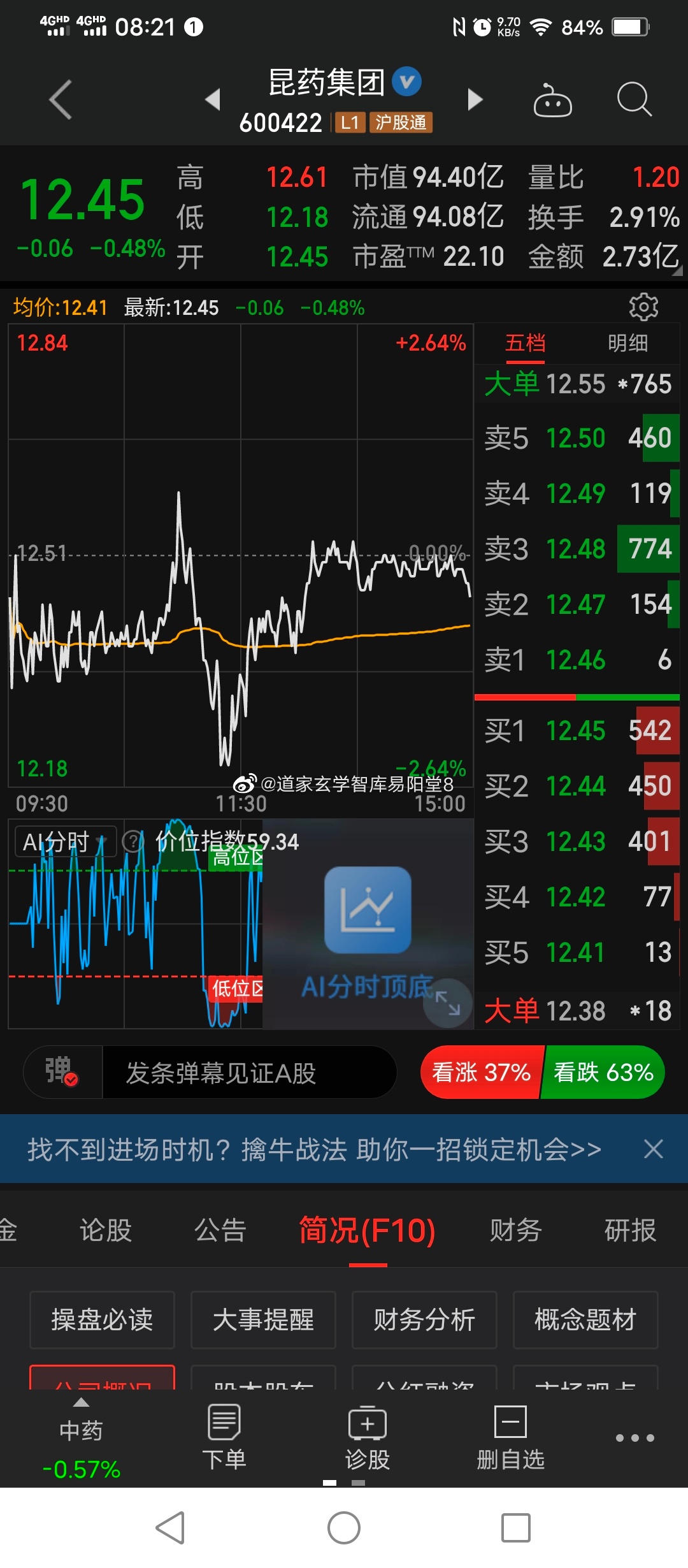
Task: Select the 五档 tab
Action: click(x=525, y=344)
